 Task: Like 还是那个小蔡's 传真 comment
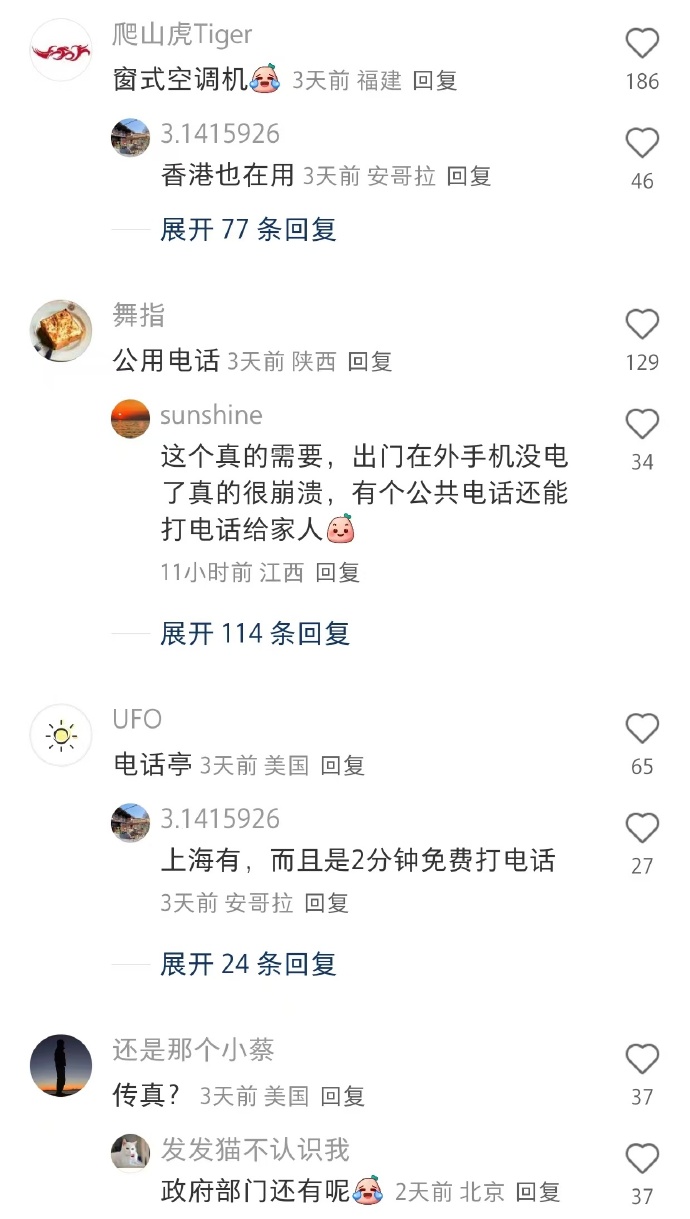[x=642, y=1060]
